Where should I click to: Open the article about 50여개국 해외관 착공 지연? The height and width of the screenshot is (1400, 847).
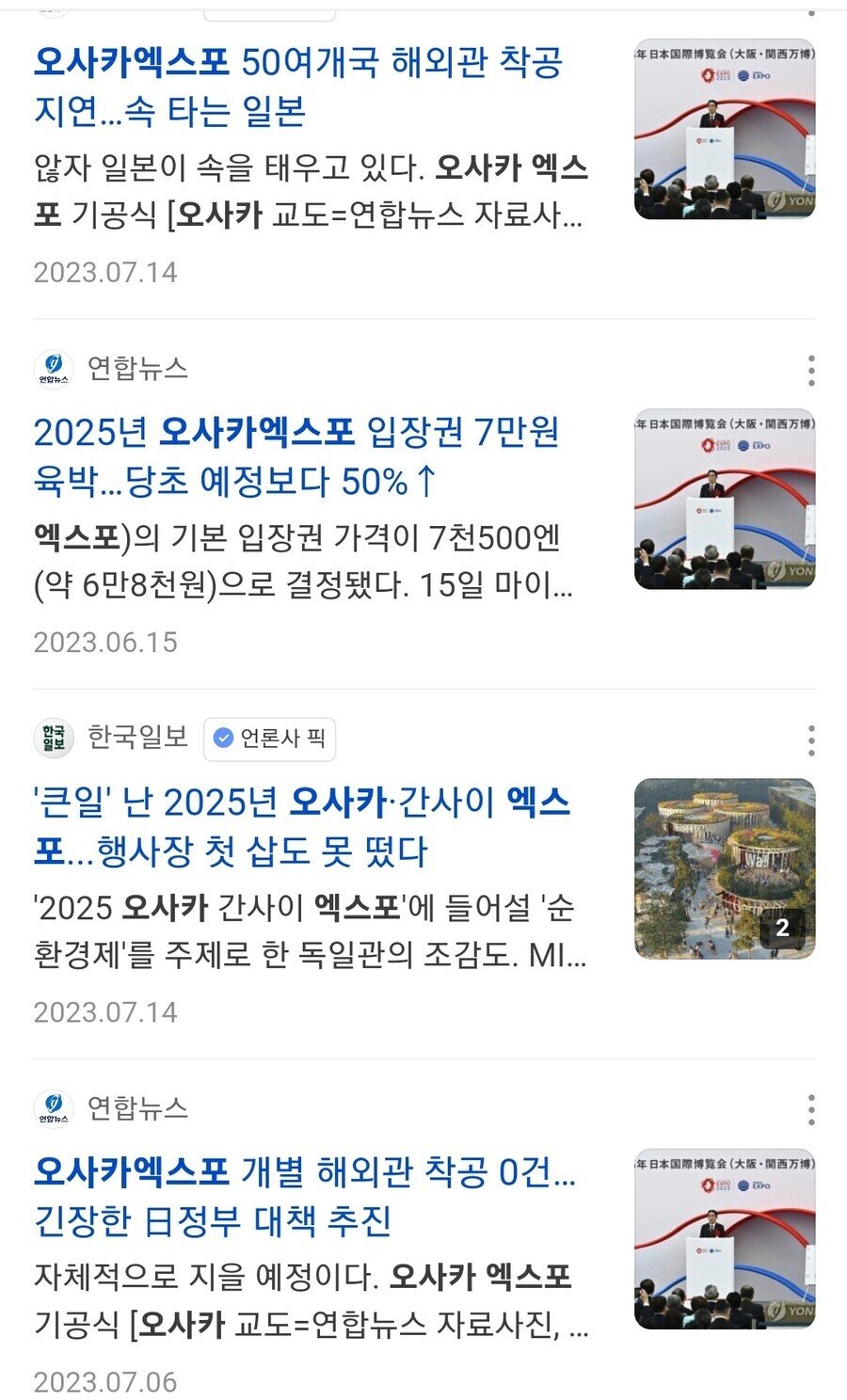click(298, 87)
